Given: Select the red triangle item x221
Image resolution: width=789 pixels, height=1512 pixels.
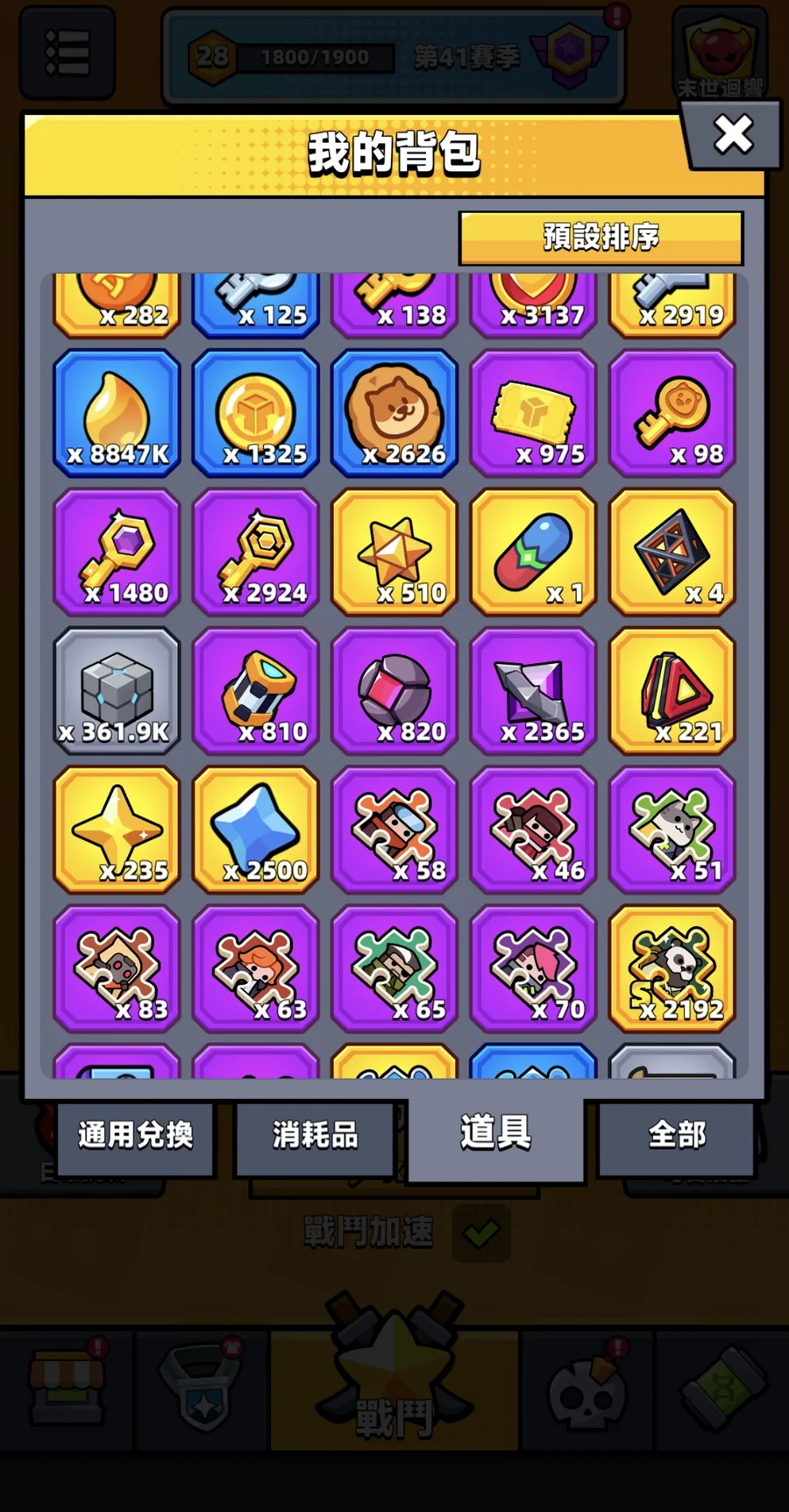Looking at the screenshot, I should pos(672,690).
